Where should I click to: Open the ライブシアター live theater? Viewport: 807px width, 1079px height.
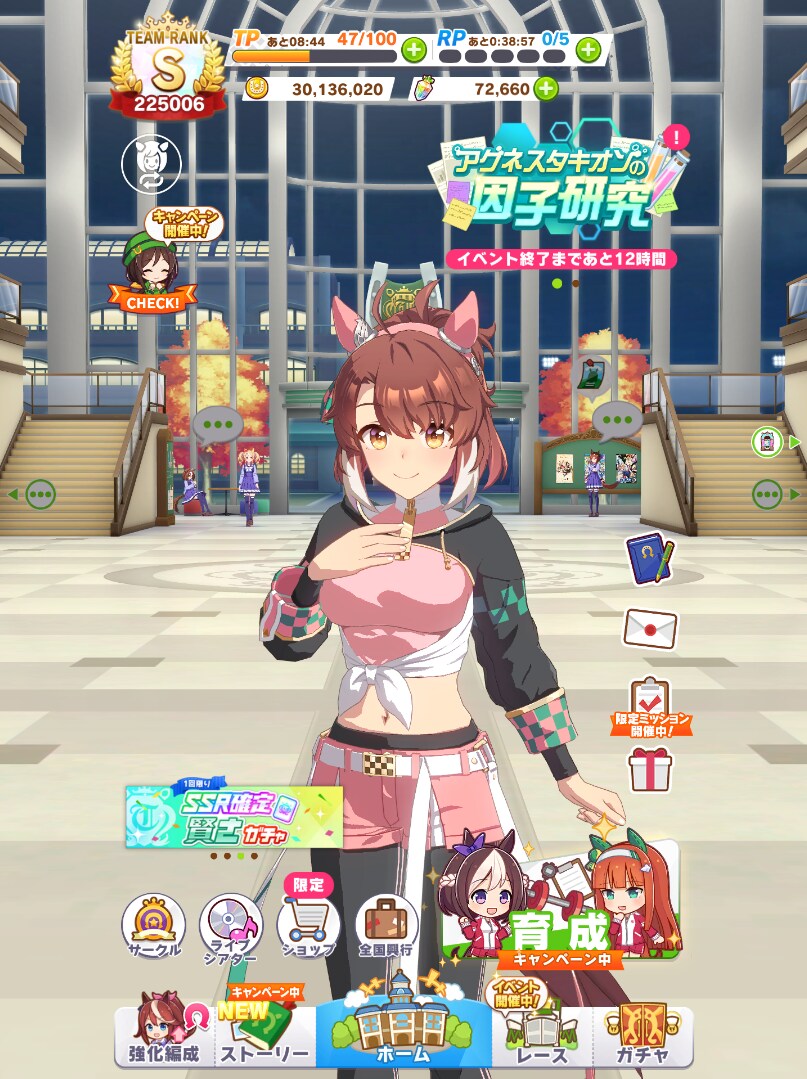230,925
